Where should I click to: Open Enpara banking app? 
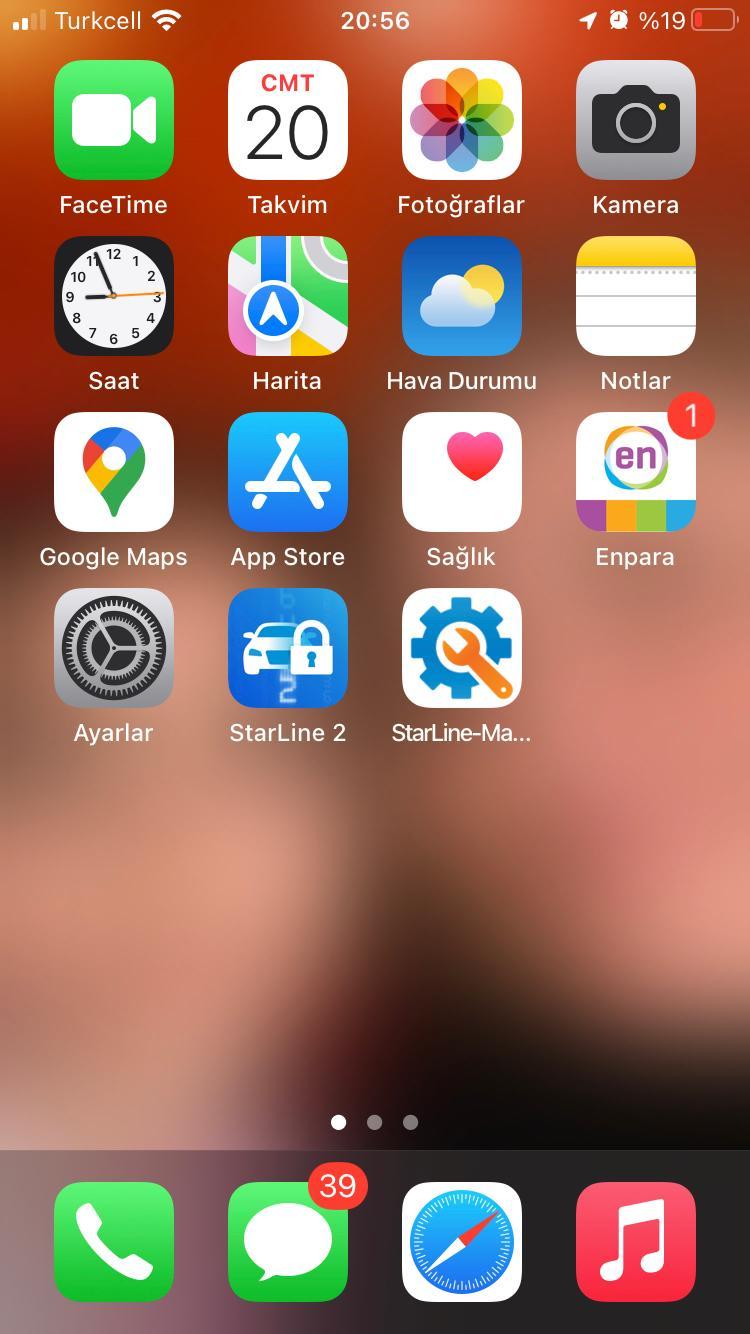636,472
